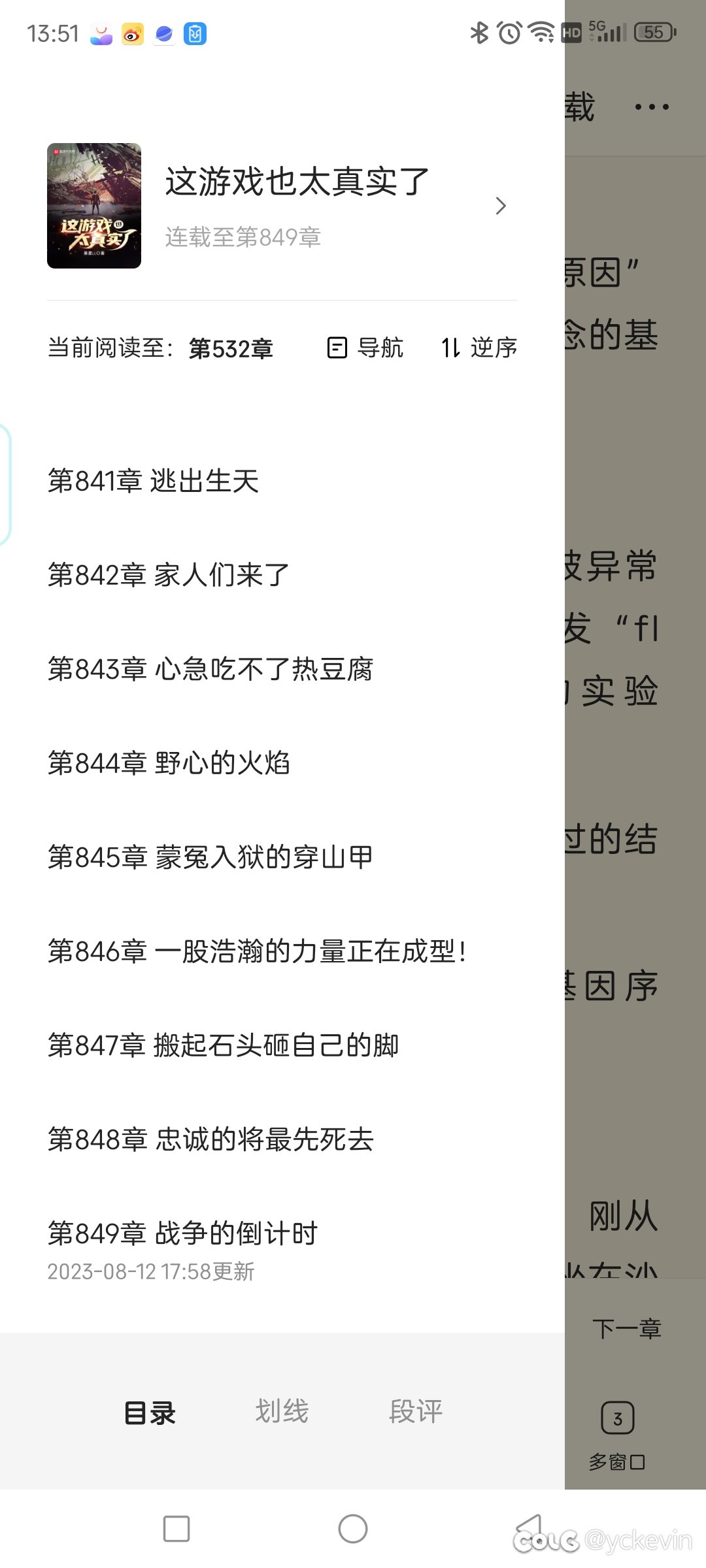
Task: Open the three-dot overflow menu
Action: [652, 106]
